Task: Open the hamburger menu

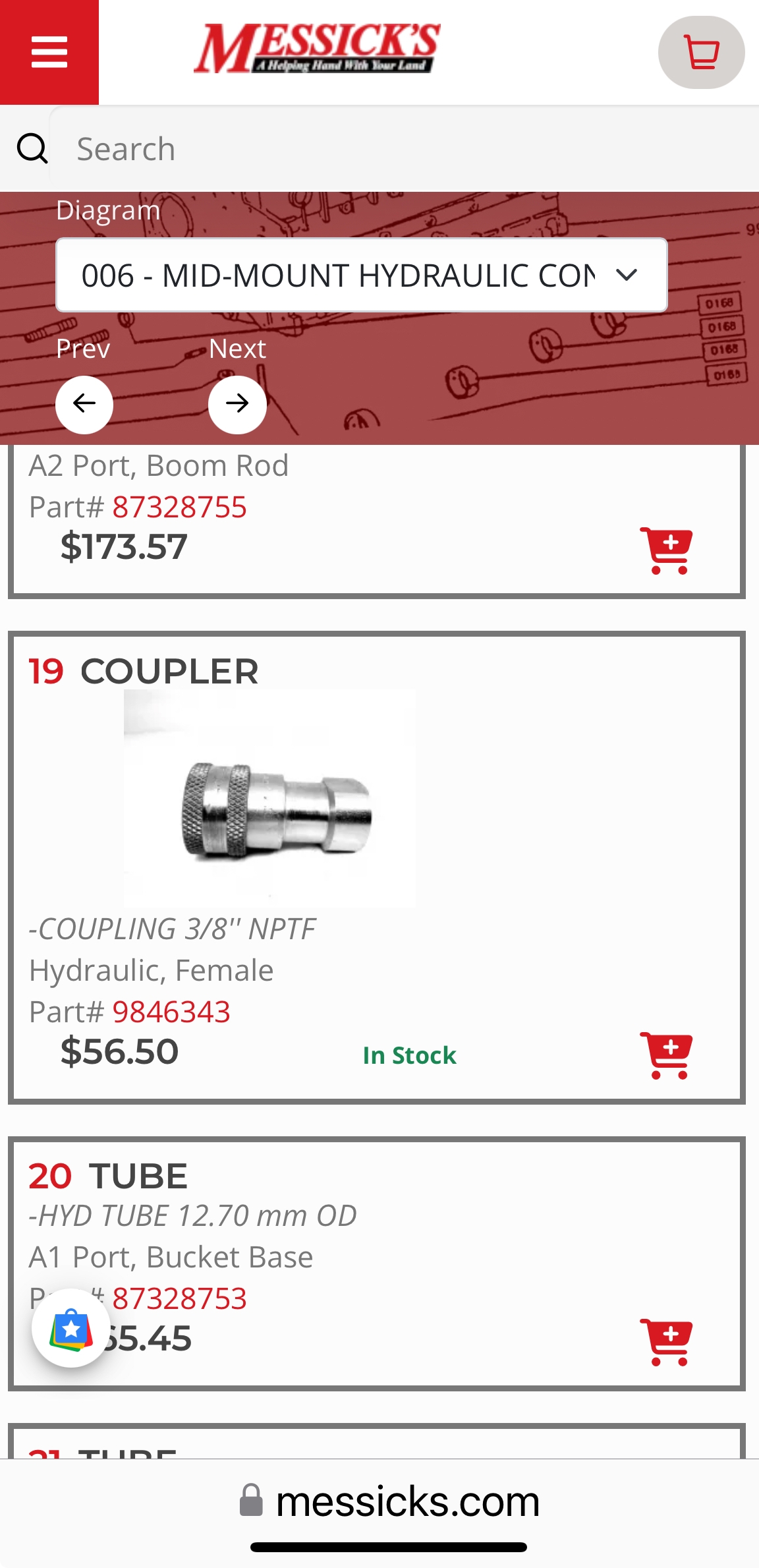Action: tap(49, 52)
